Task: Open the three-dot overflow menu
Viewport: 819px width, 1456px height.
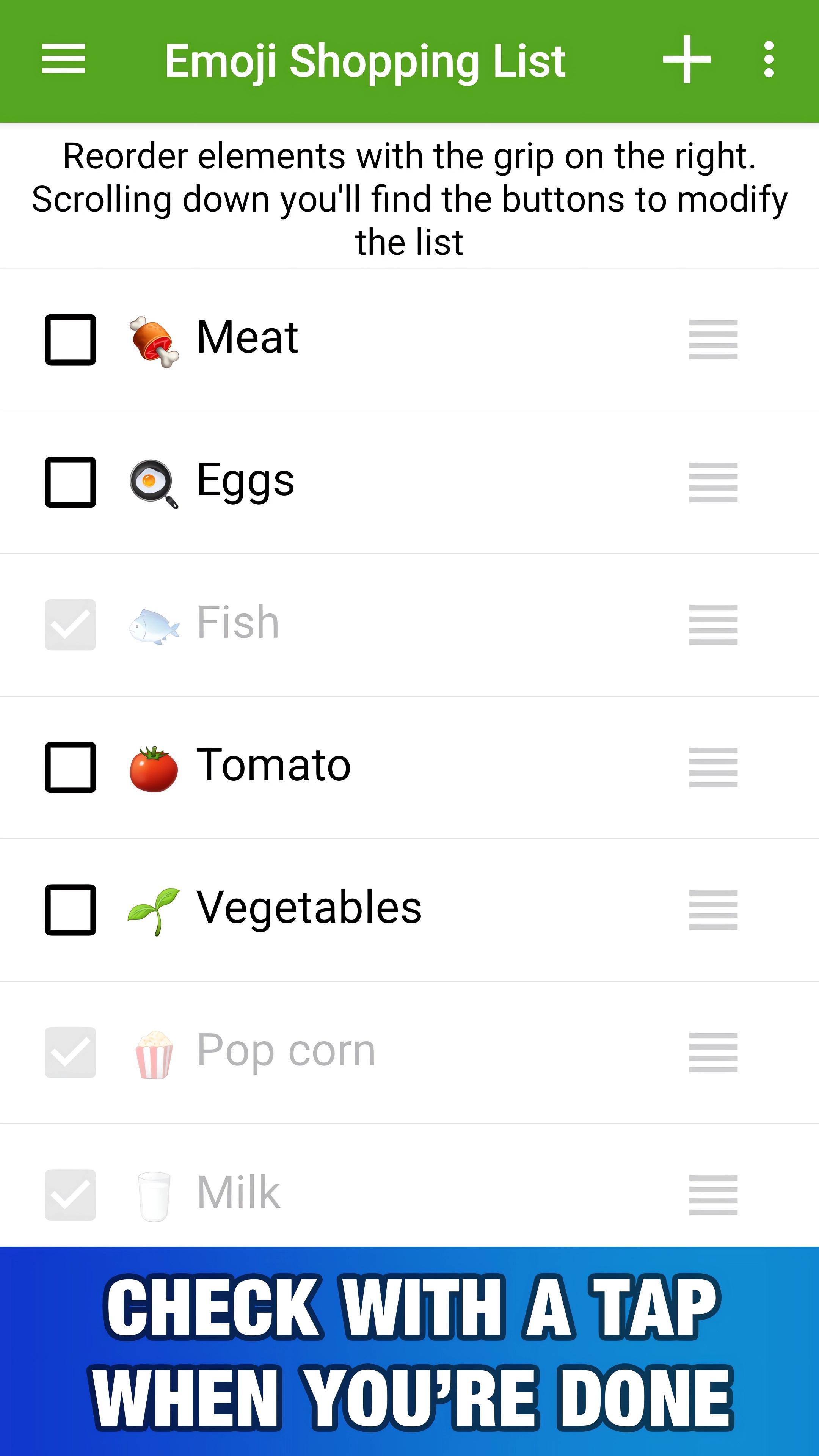Action: 769,60
